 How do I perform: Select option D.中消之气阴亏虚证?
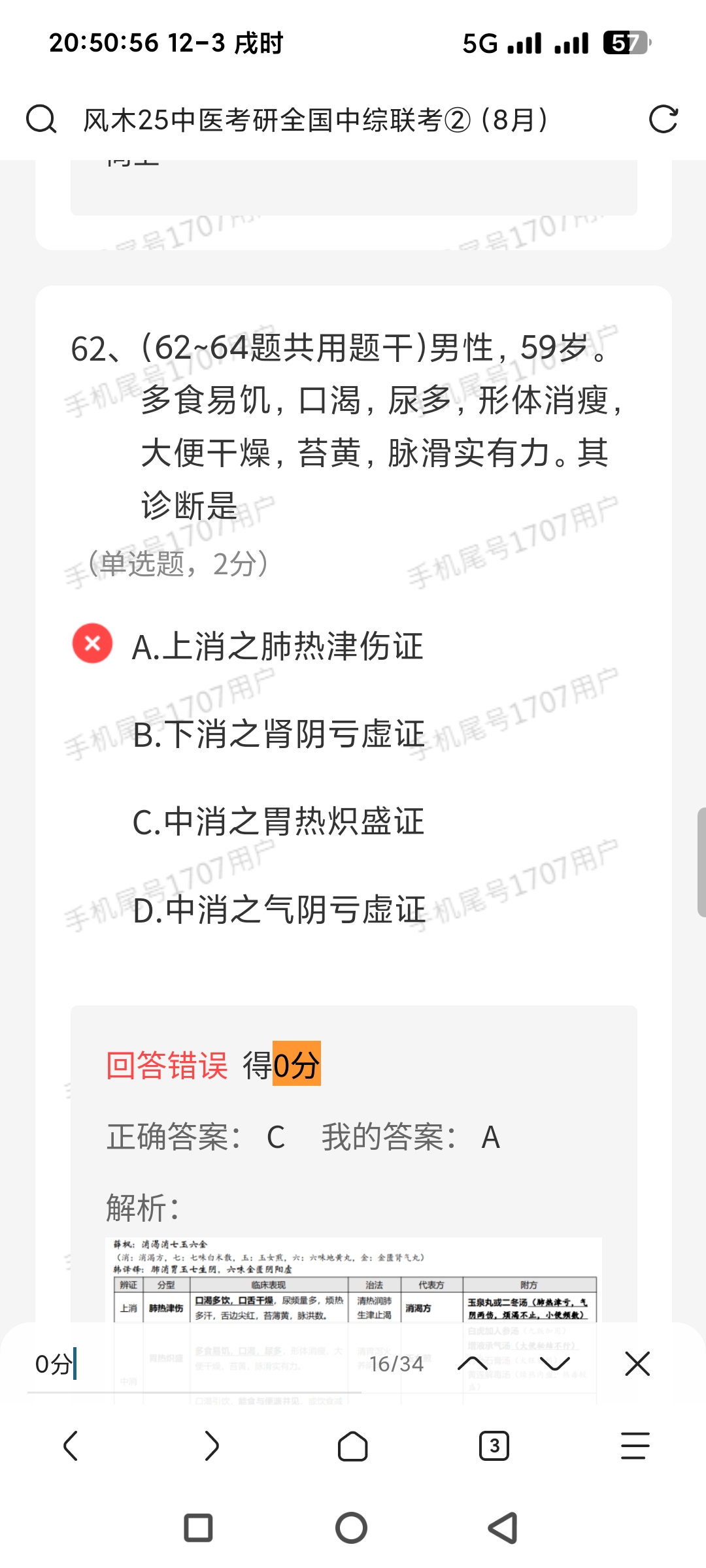pos(279,909)
